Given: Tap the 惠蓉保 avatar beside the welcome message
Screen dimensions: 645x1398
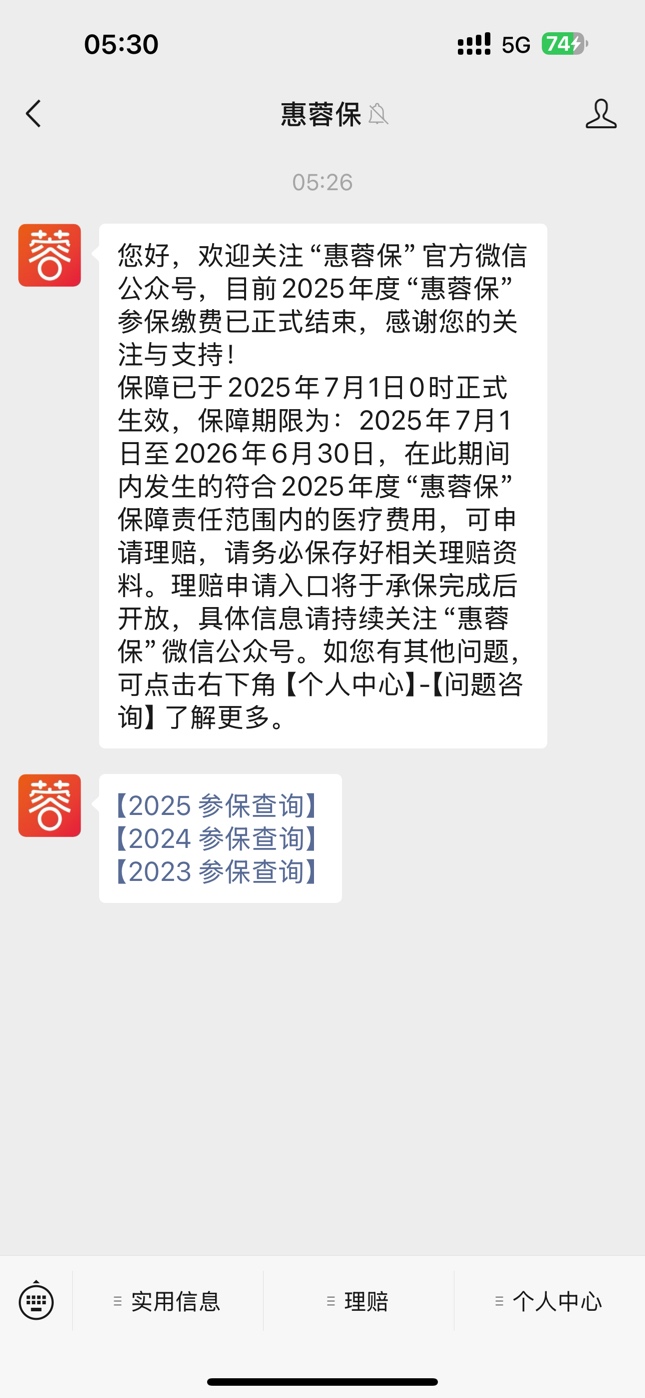Looking at the screenshot, I should tap(50, 256).
